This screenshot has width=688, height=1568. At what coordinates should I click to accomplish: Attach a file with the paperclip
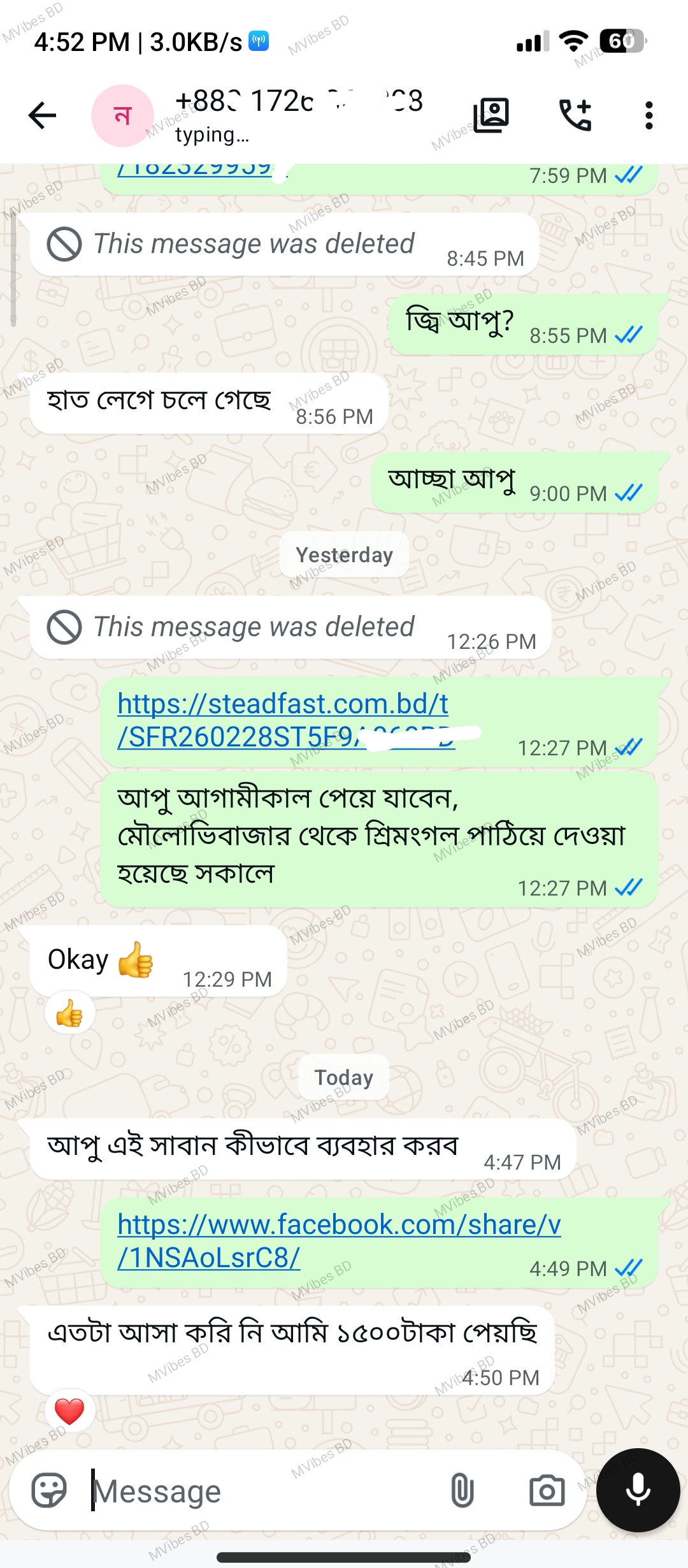tap(462, 1490)
